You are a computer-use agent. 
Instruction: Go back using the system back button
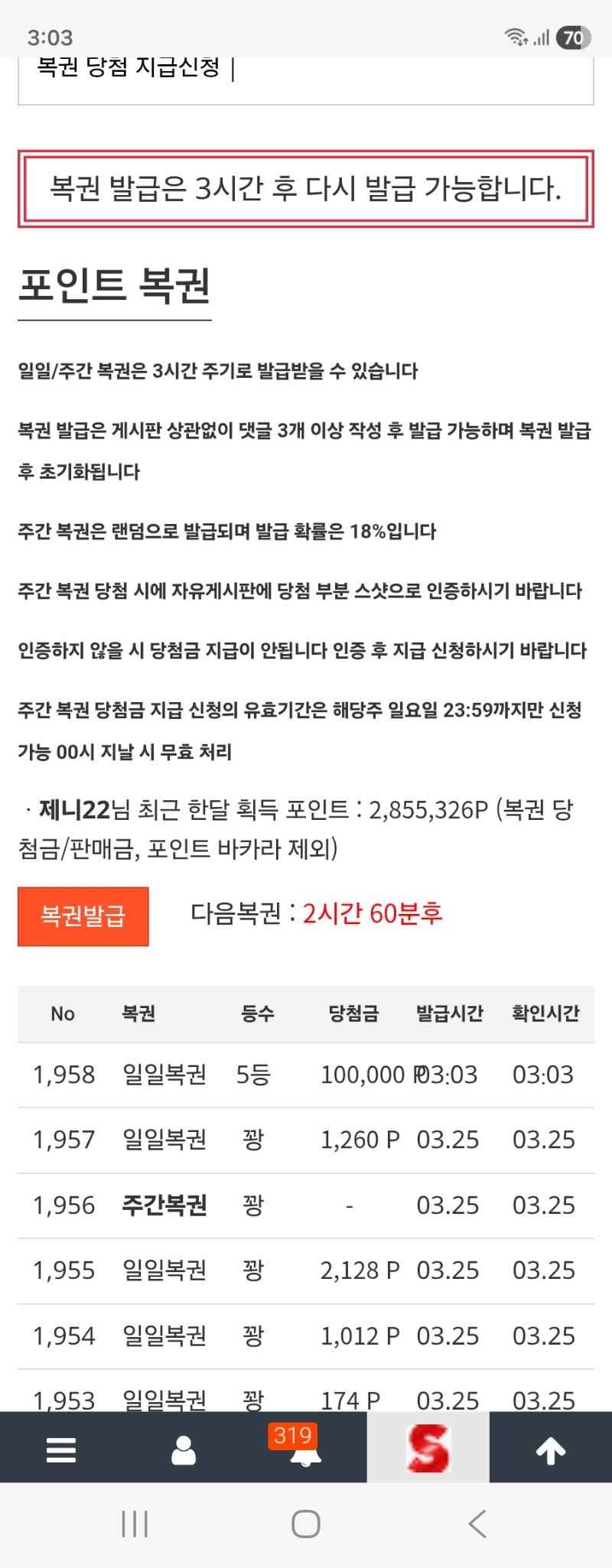(x=477, y=1524)
